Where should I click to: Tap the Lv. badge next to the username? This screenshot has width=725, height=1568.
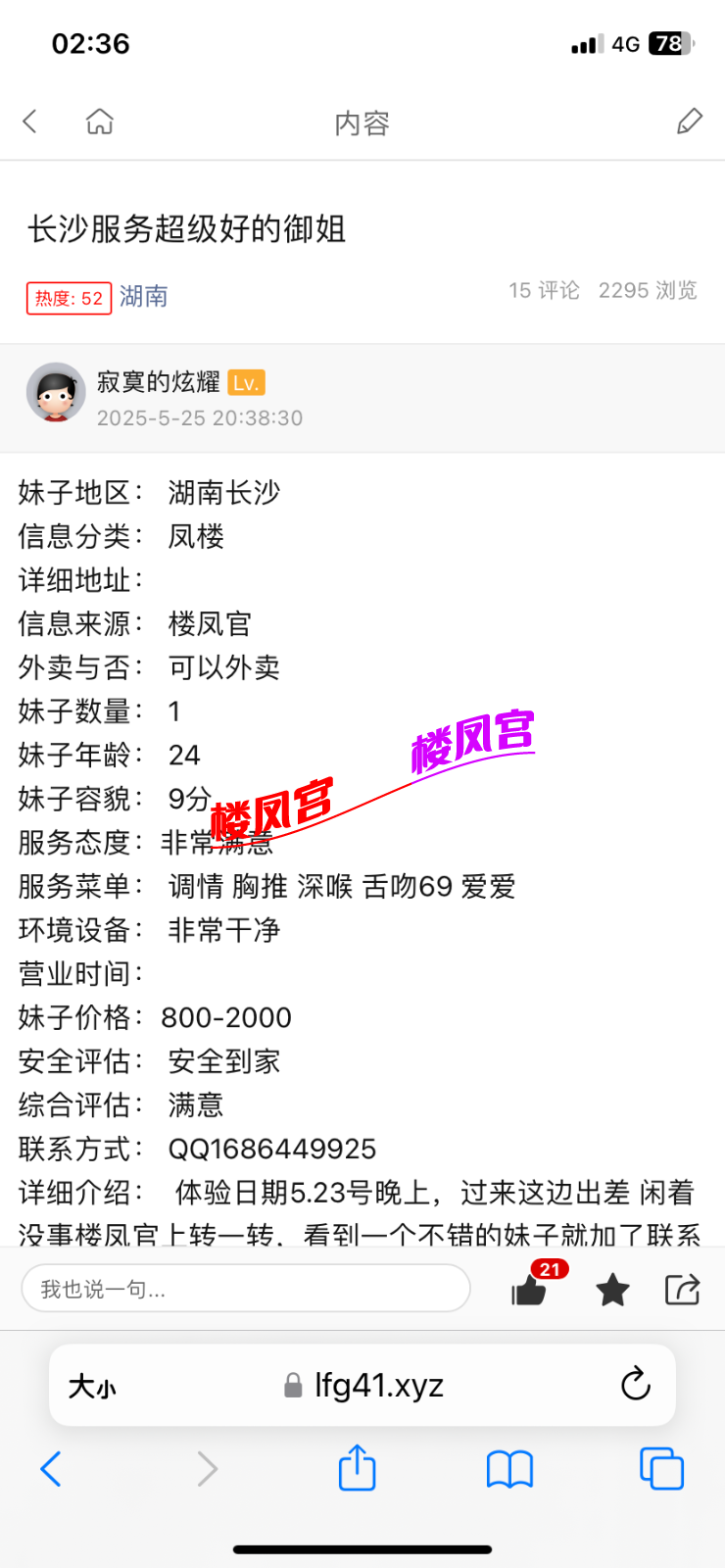(245, 382)
